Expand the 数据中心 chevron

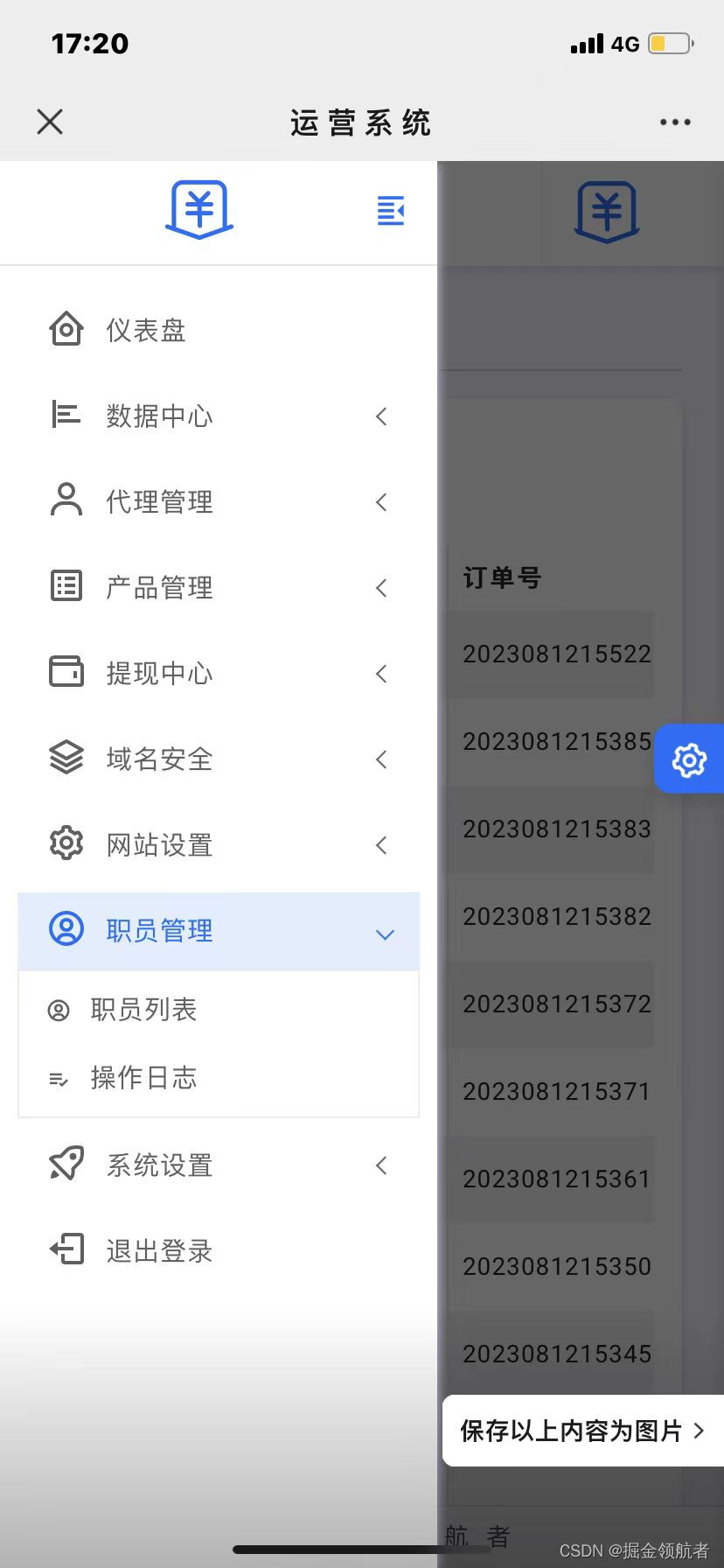(x=381, y=416)
